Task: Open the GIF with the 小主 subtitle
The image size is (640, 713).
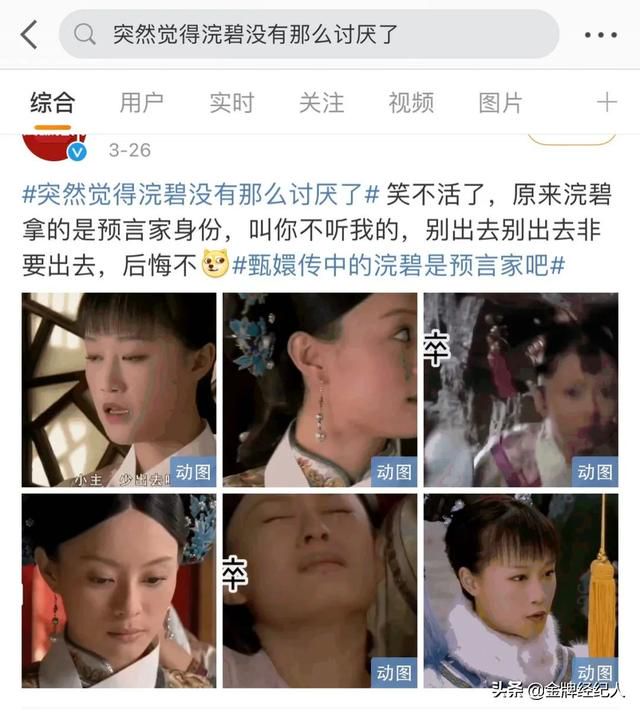Action: 119,390
